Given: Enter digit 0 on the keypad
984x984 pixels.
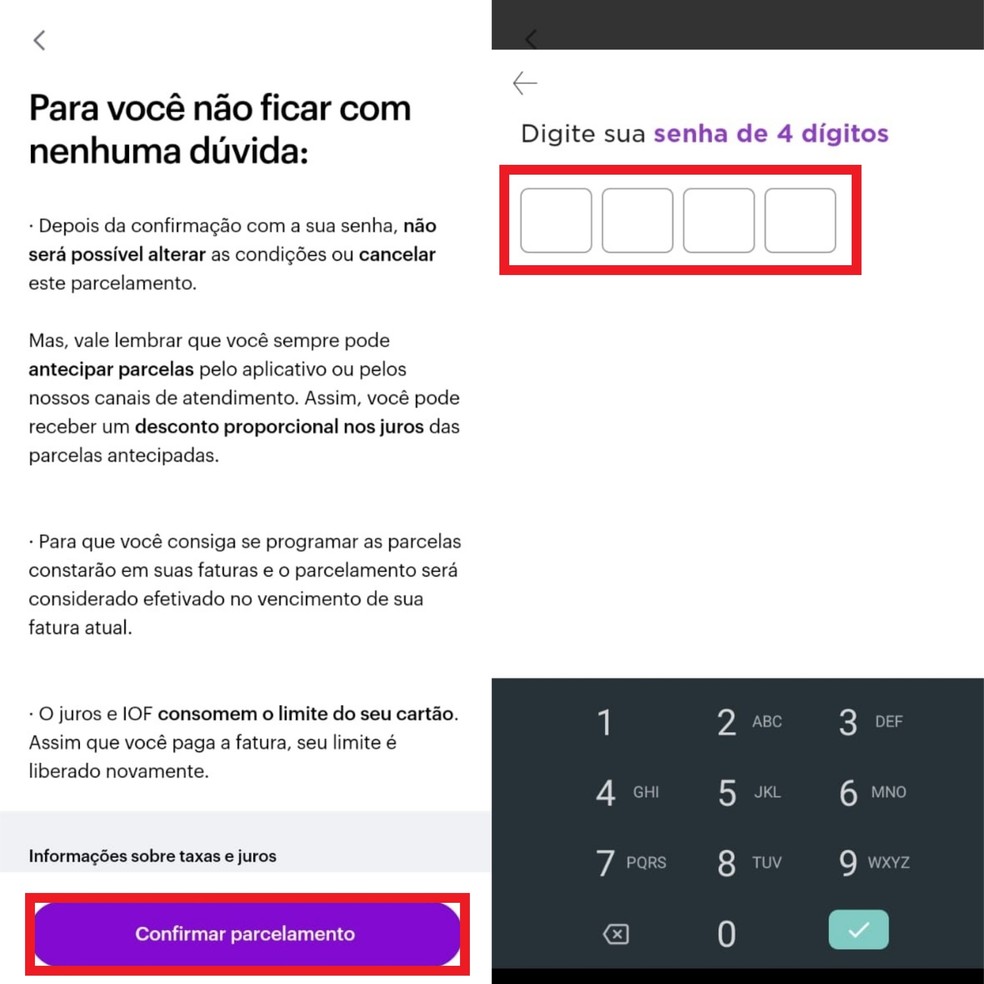Looking at the screenshot, I should pos(727,934).
